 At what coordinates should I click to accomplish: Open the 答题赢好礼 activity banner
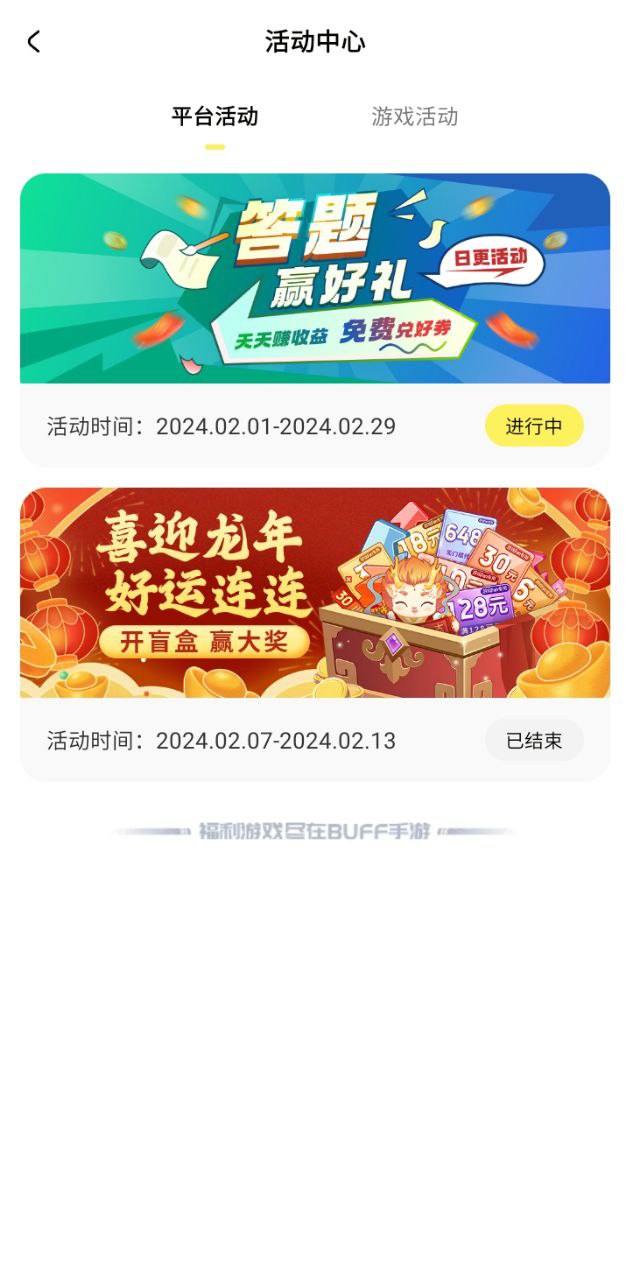[314, 278]
